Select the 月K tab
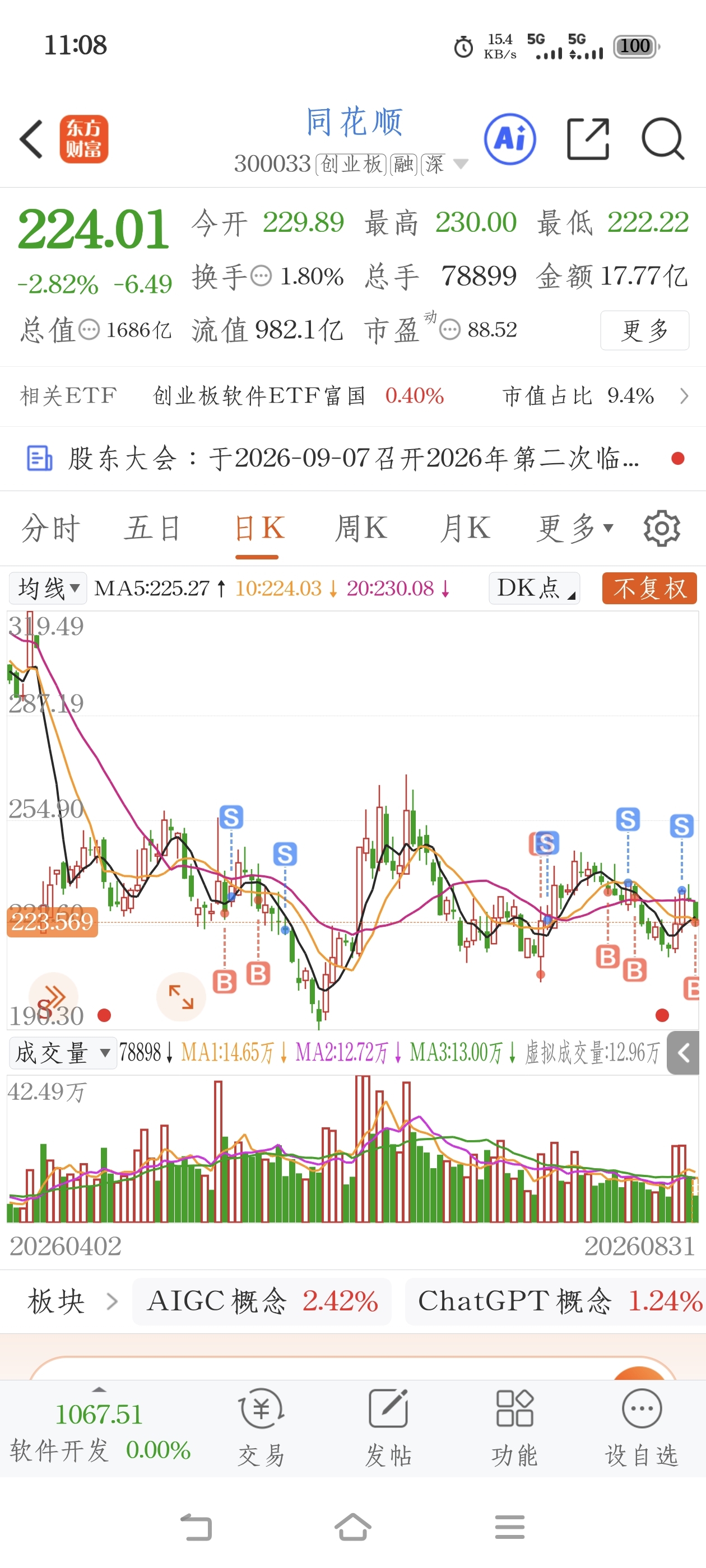The height and width of the screenshot is (1568, 706). tap(465, 528)
